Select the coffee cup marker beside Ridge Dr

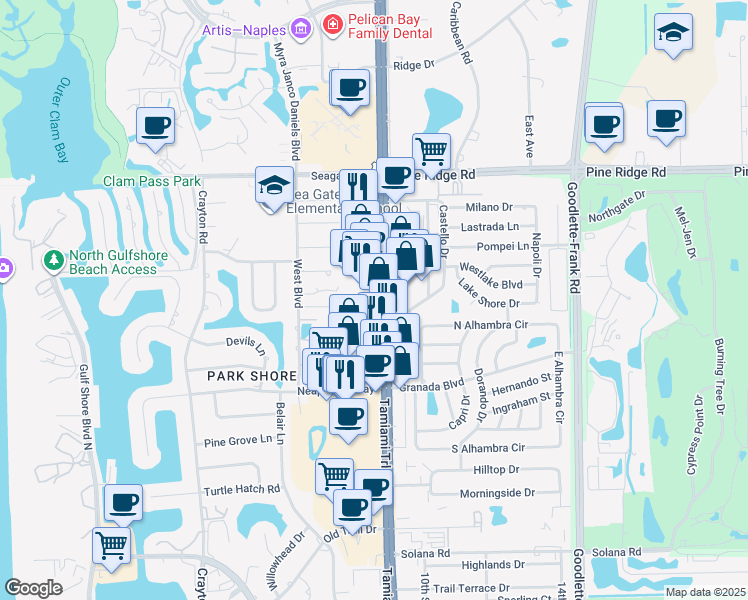[349, 89]
